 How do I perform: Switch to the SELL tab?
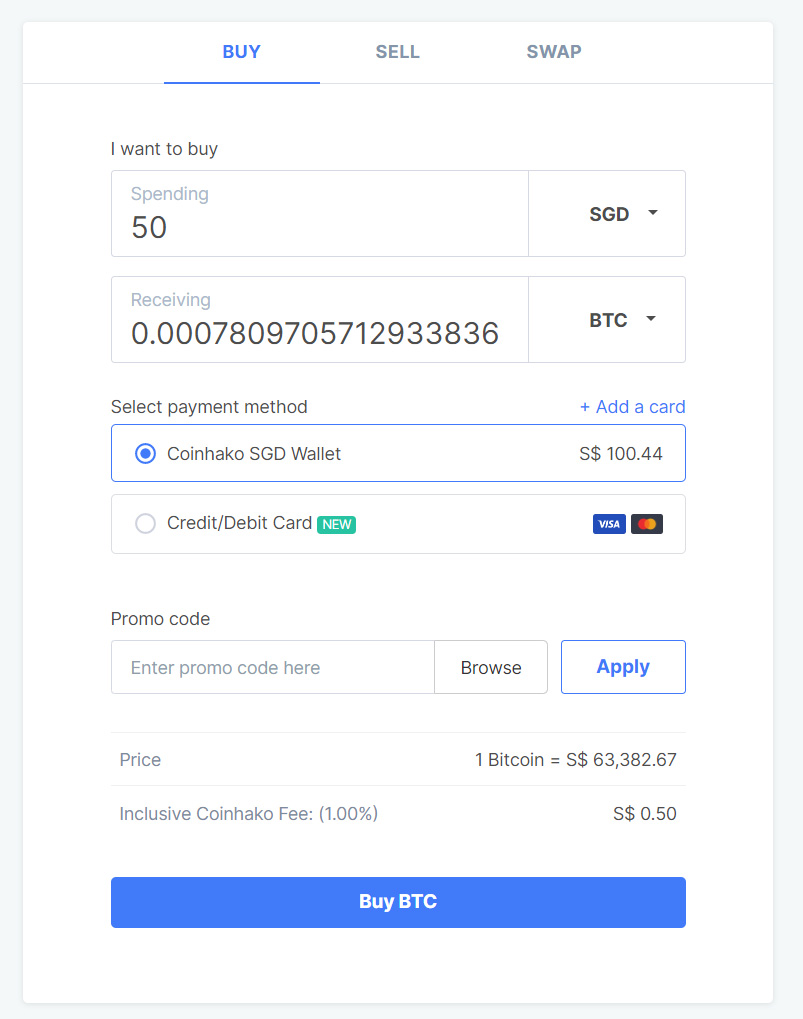[x=397, y=52]
